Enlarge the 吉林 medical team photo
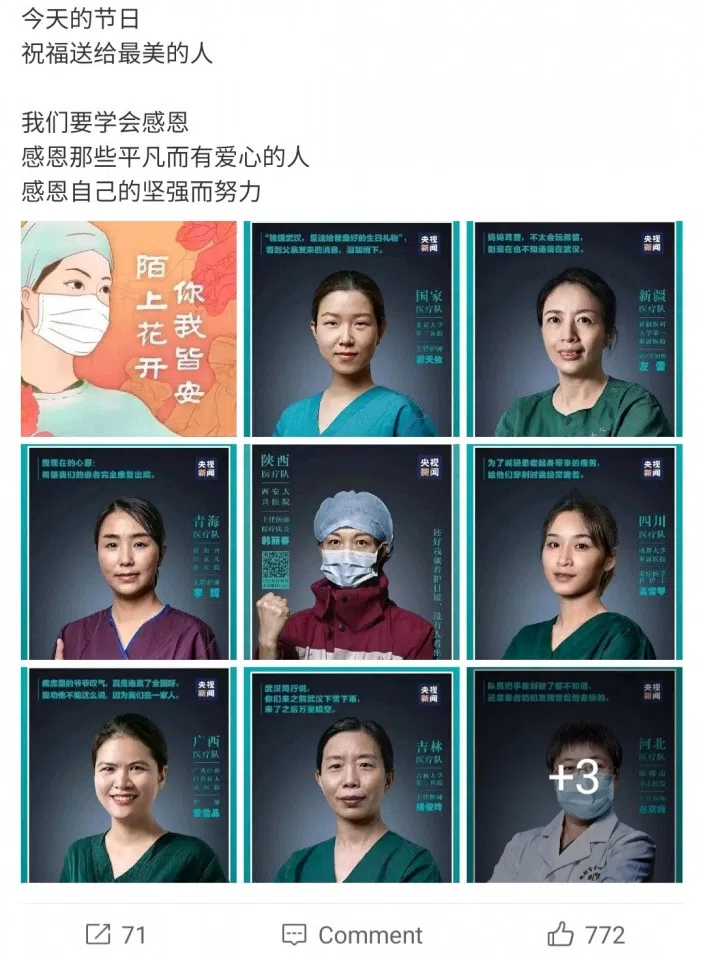The width and height of the screenshot is (704, 960). coord(351,775)
